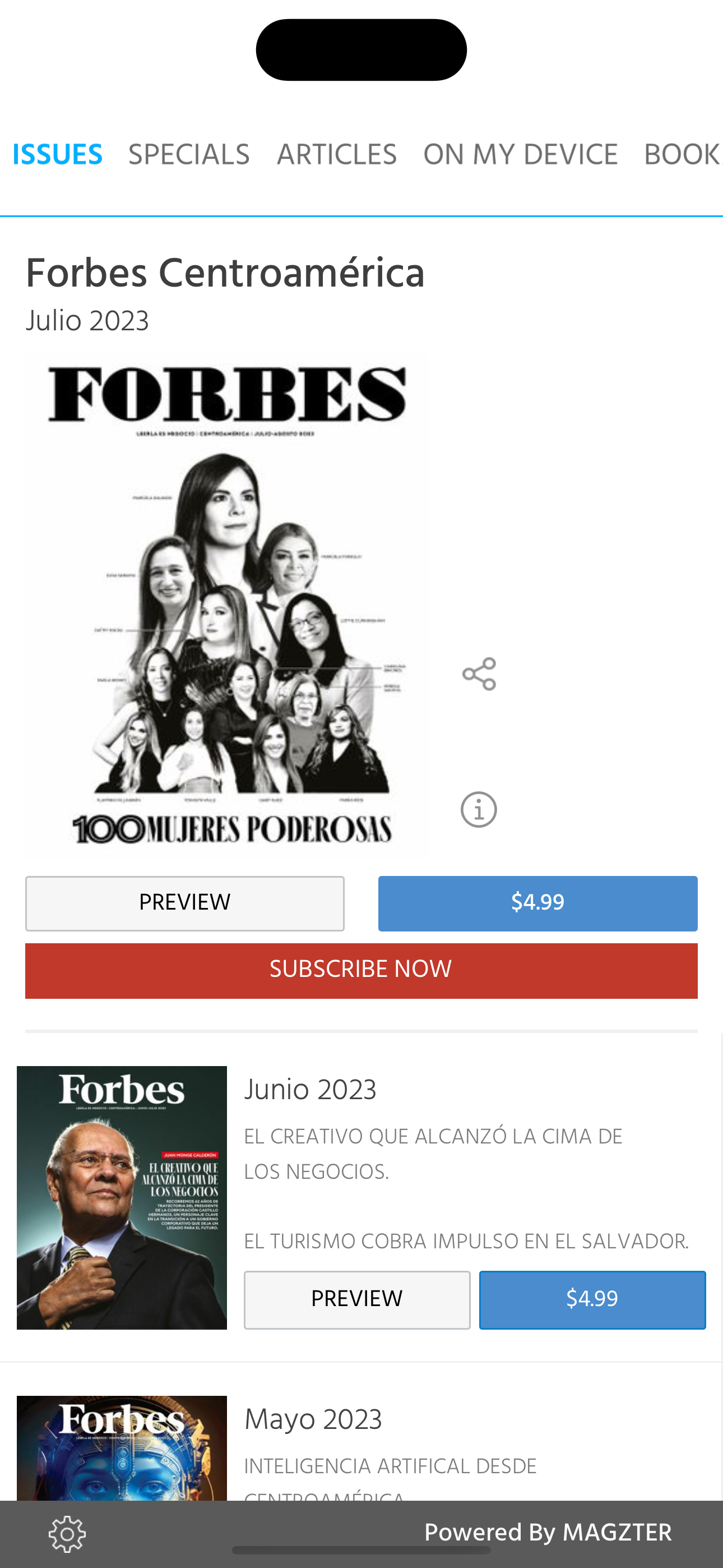Click PREVIEW for the Julio 2023 issue
Image resolution: width=723 pixels, height=1568 pixels.
(184, 903)
